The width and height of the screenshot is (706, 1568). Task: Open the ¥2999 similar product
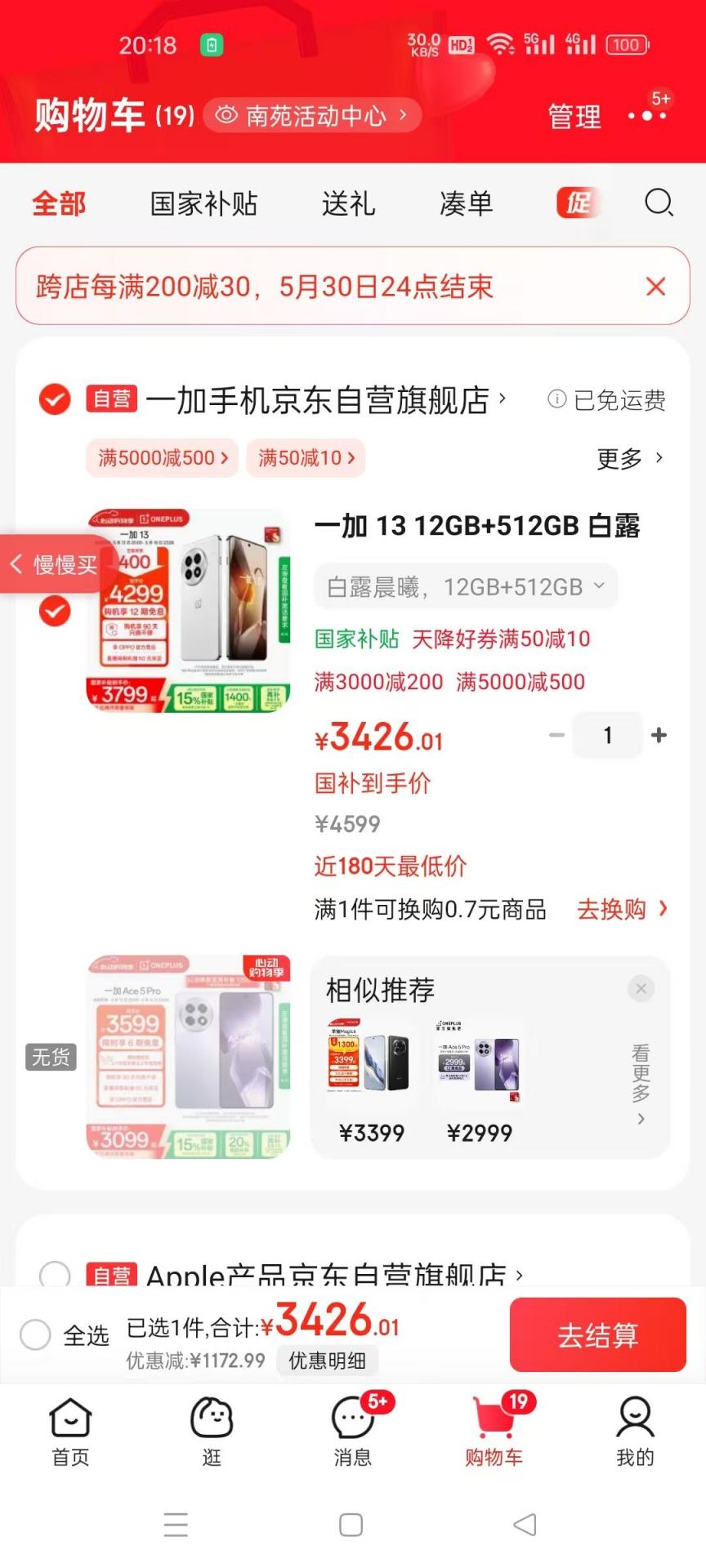[479, 1070]
